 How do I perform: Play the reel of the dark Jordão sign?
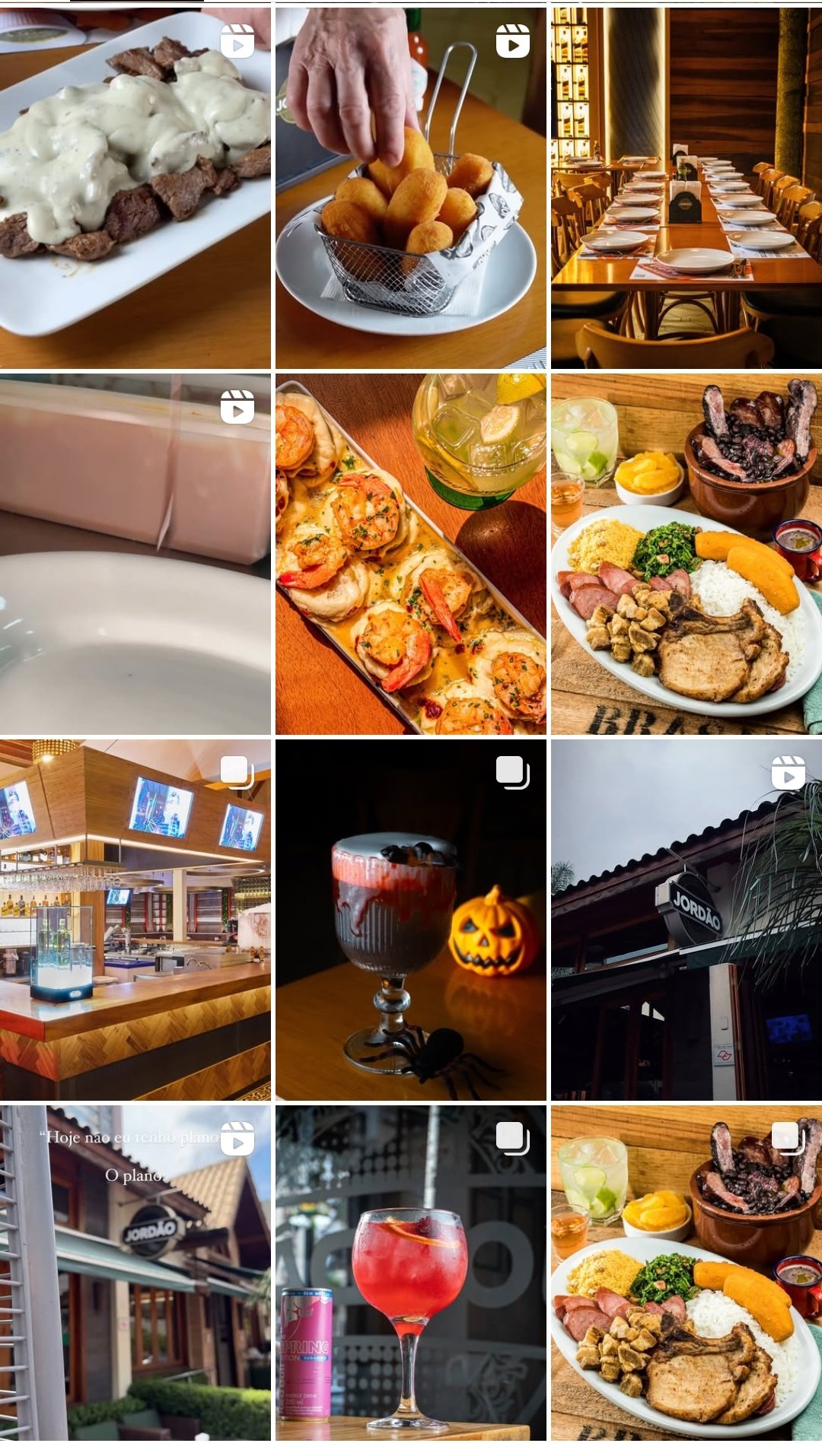click(686, 920)
